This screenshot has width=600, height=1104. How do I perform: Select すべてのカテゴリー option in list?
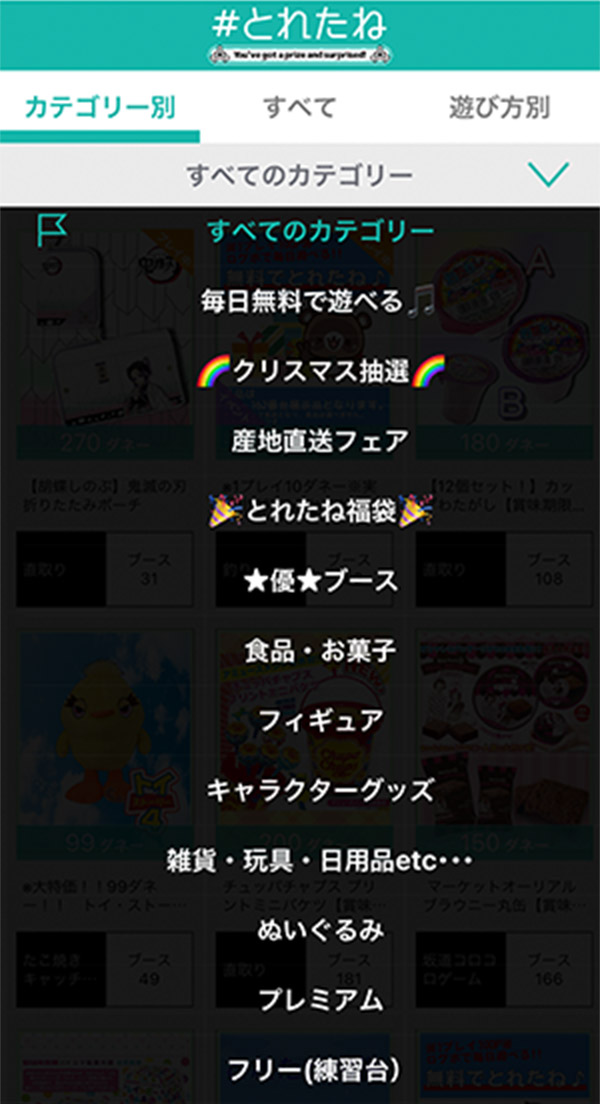[320, 232]
